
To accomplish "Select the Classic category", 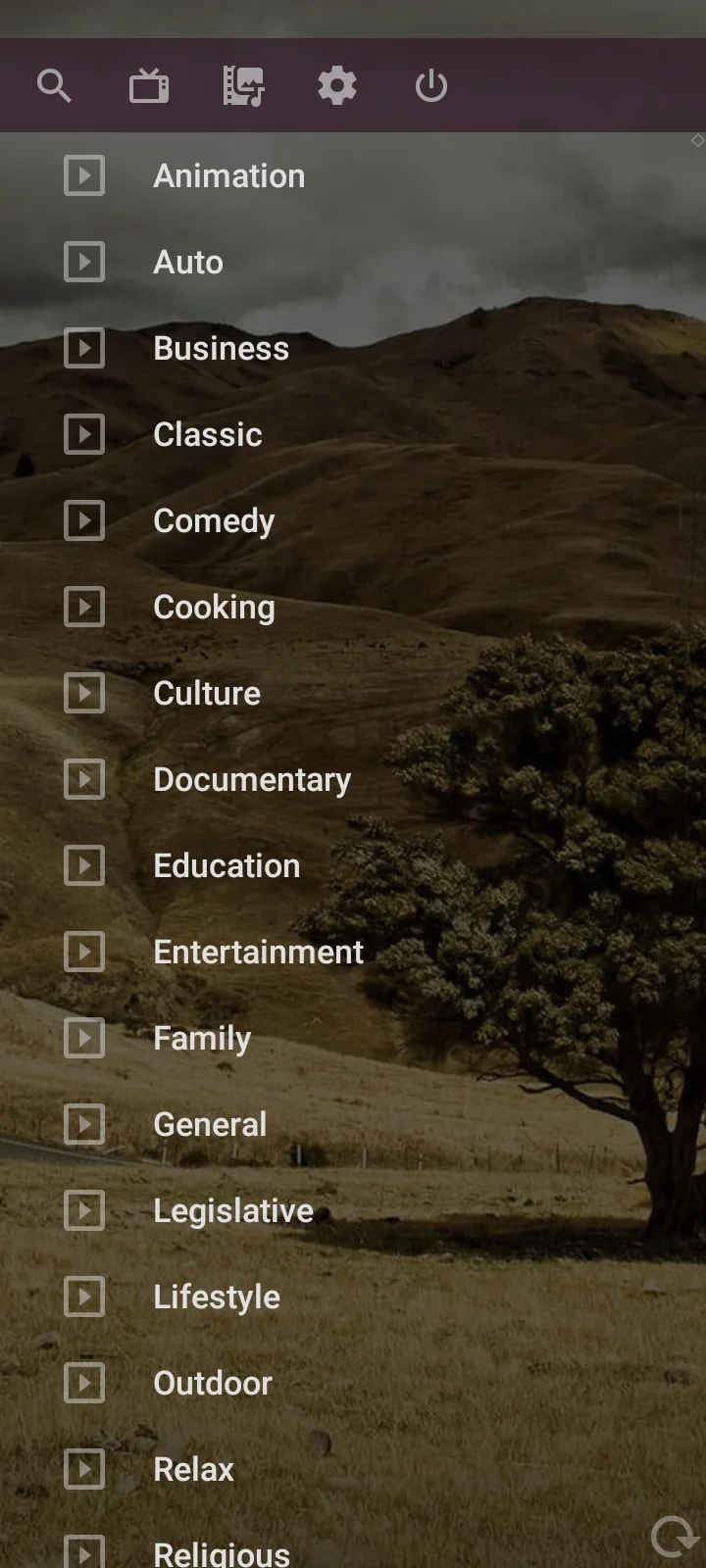I will (x=207, y=434).
